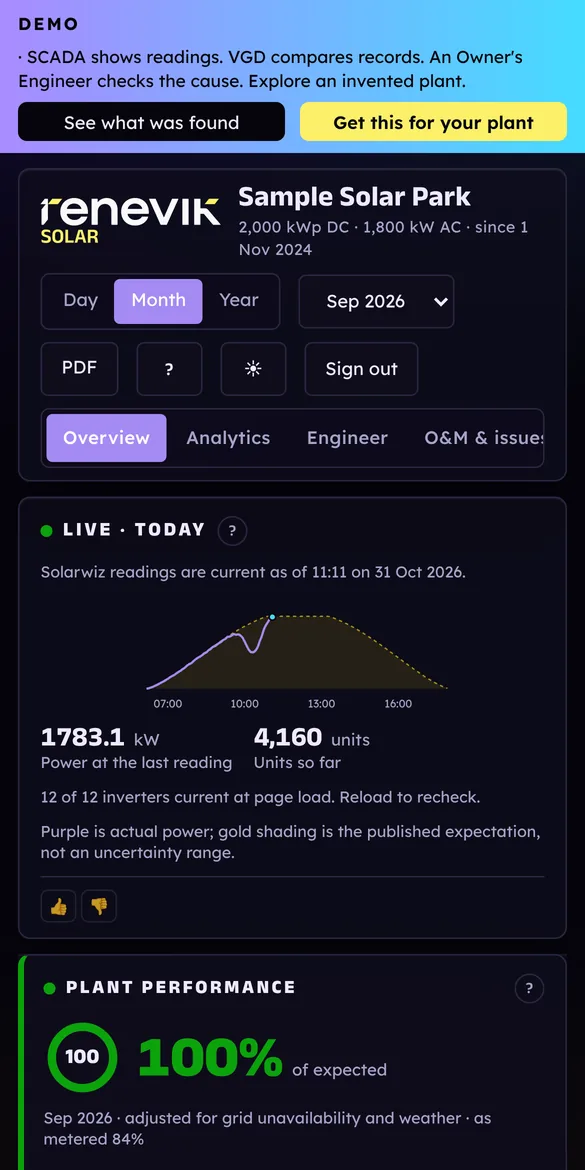
Task: Open the Sep 2026 month dropdown
Action: (376, 301)
